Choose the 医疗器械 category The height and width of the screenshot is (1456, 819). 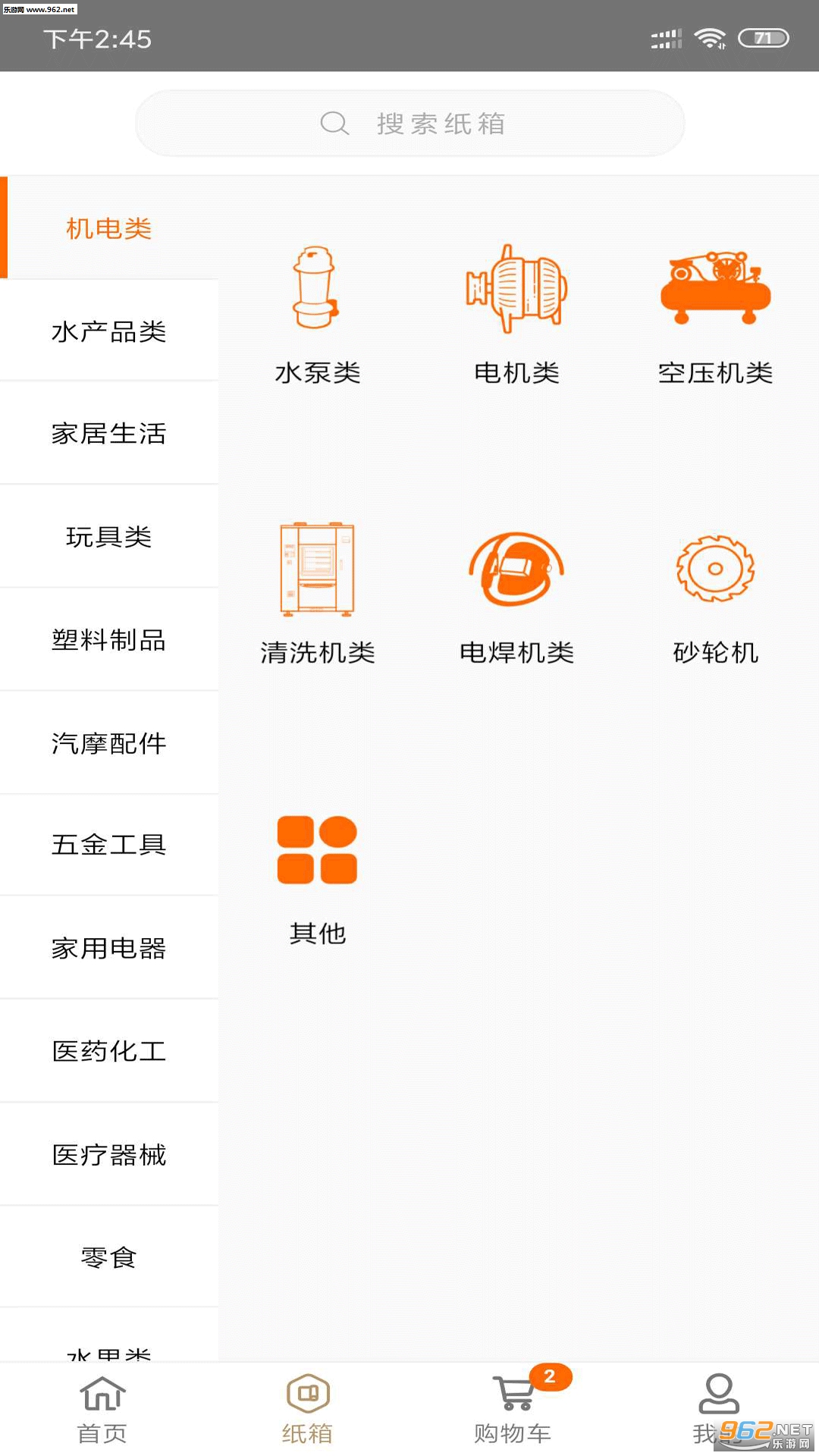[x=109, y=1154]
